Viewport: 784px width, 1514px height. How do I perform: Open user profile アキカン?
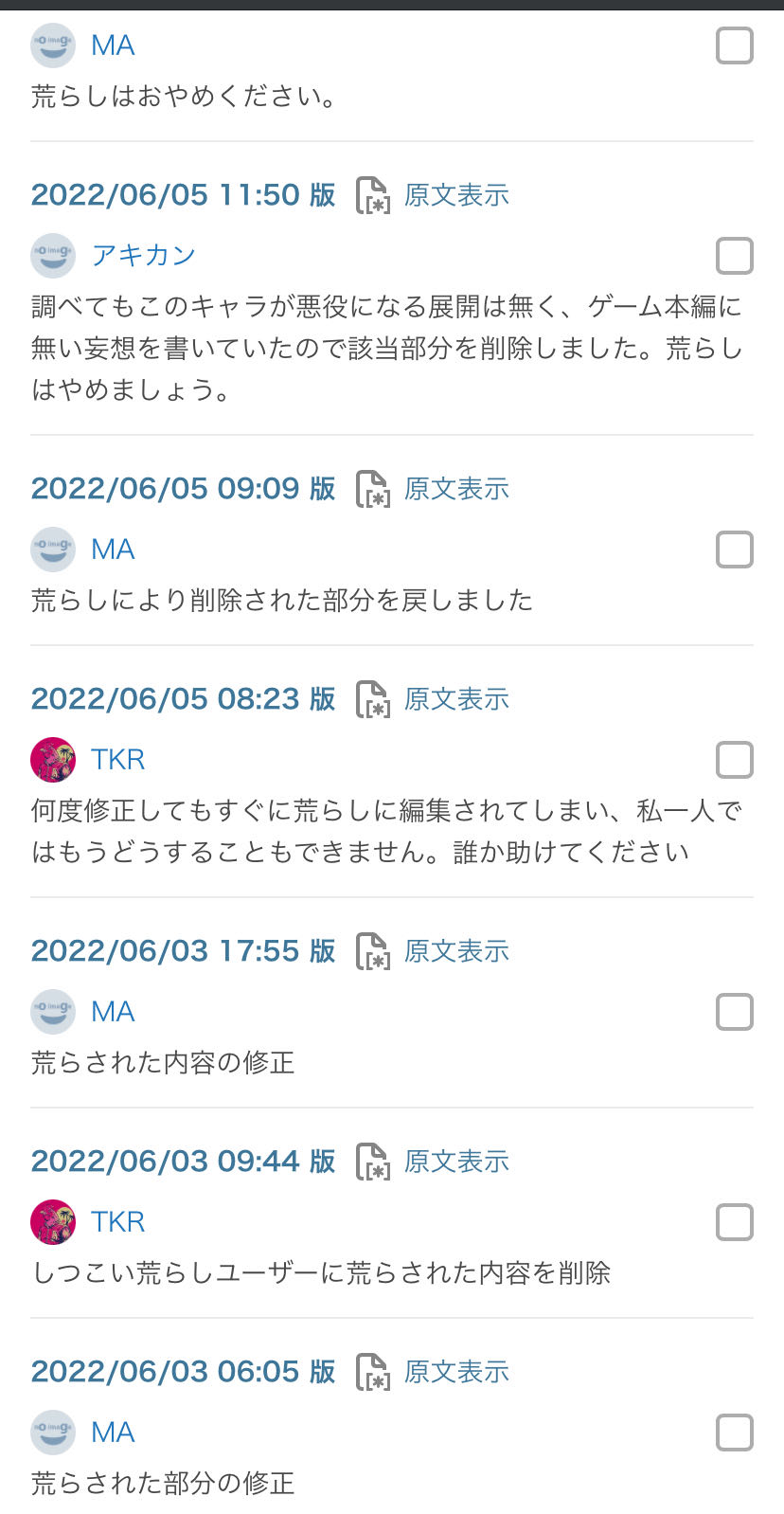click(143, 255)
